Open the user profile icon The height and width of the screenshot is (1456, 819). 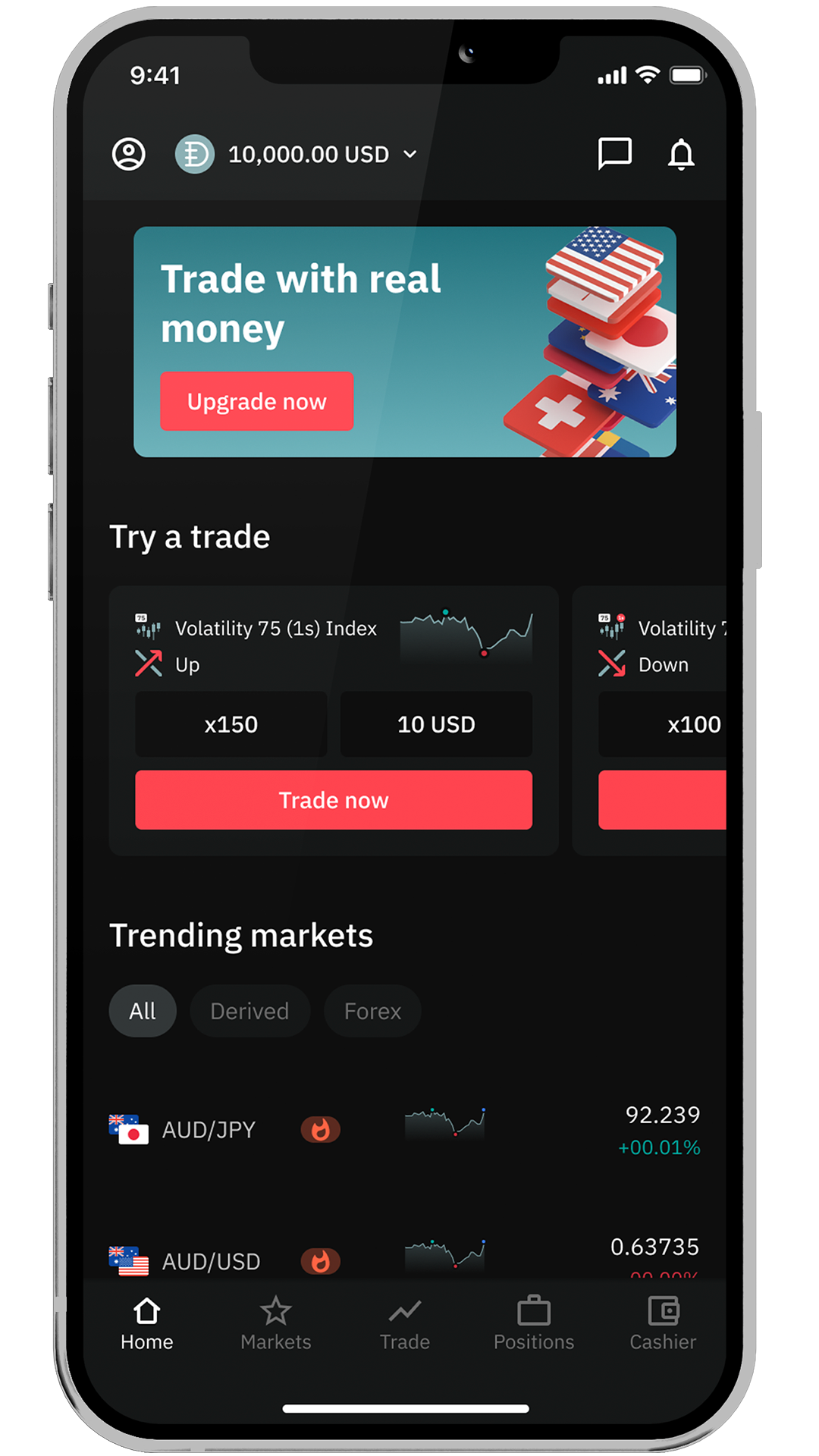[129, 155]
